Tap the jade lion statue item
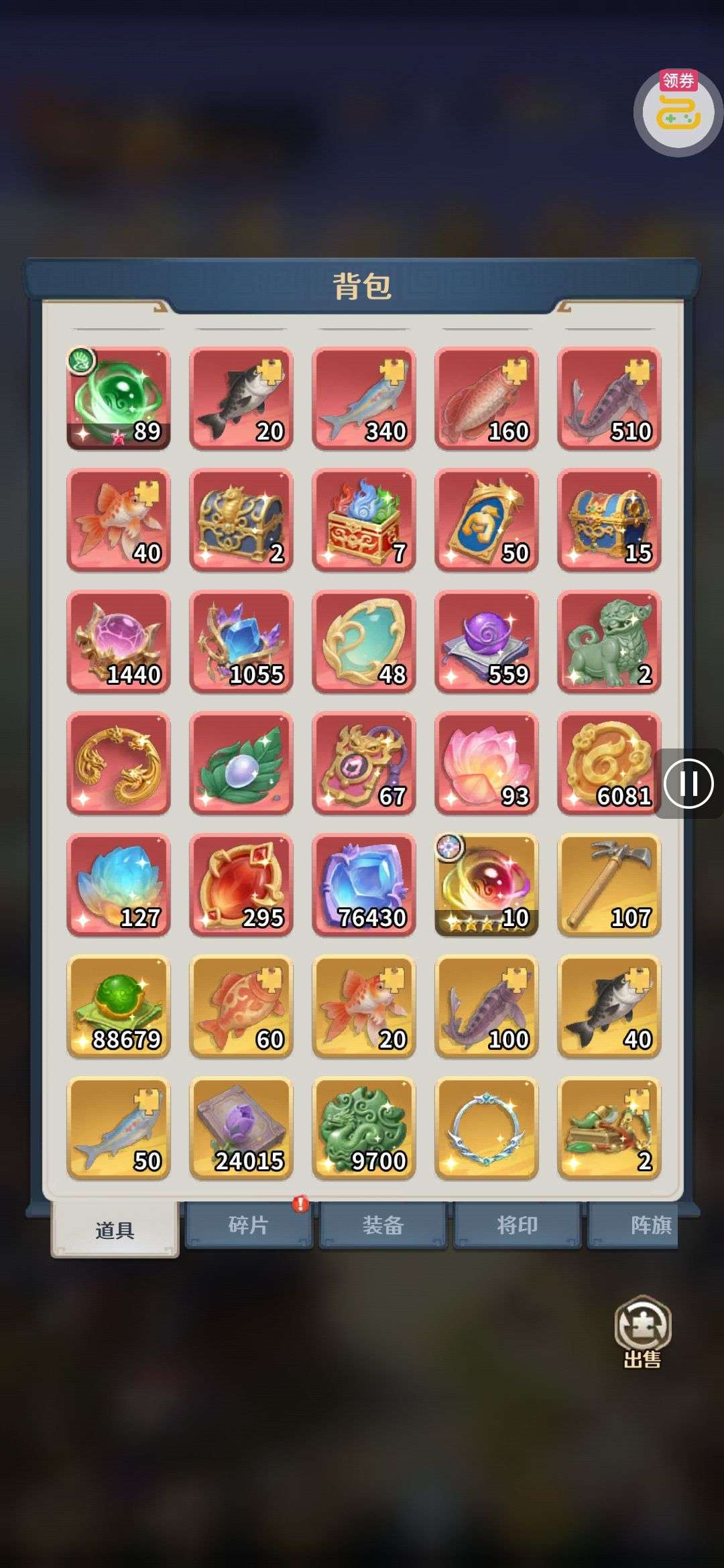The image size is (724, 1568). pyautogui.click(x=609, y=641)
